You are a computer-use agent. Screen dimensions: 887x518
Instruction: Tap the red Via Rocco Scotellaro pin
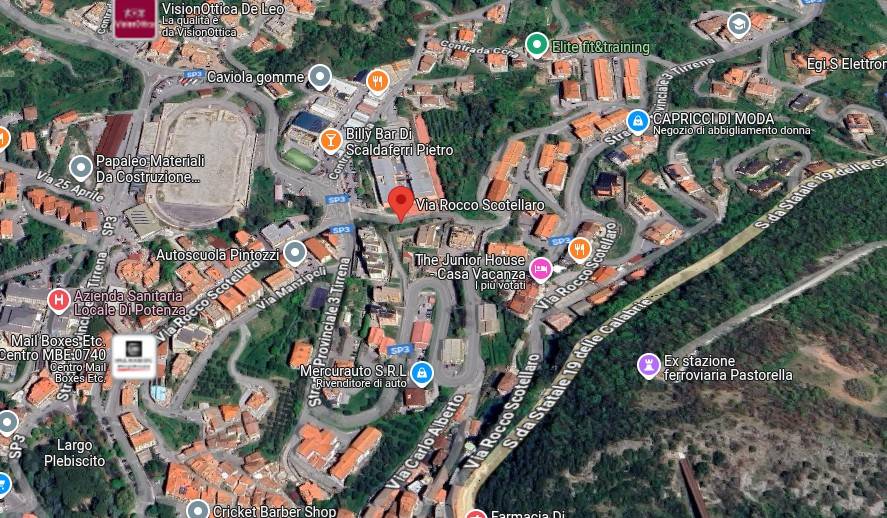400,201
